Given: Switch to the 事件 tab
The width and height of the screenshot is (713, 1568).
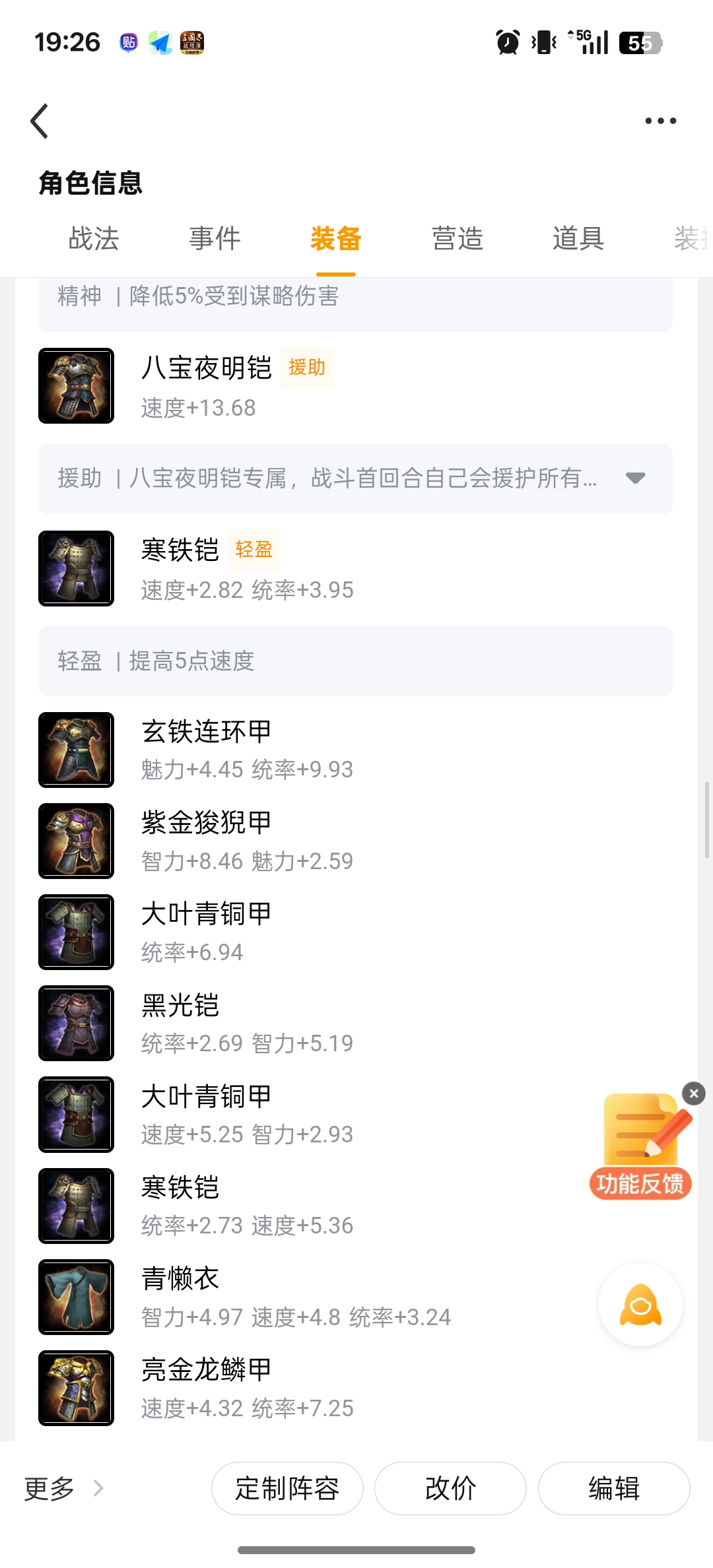Looking at the screenshot, I should pos(215,239).
